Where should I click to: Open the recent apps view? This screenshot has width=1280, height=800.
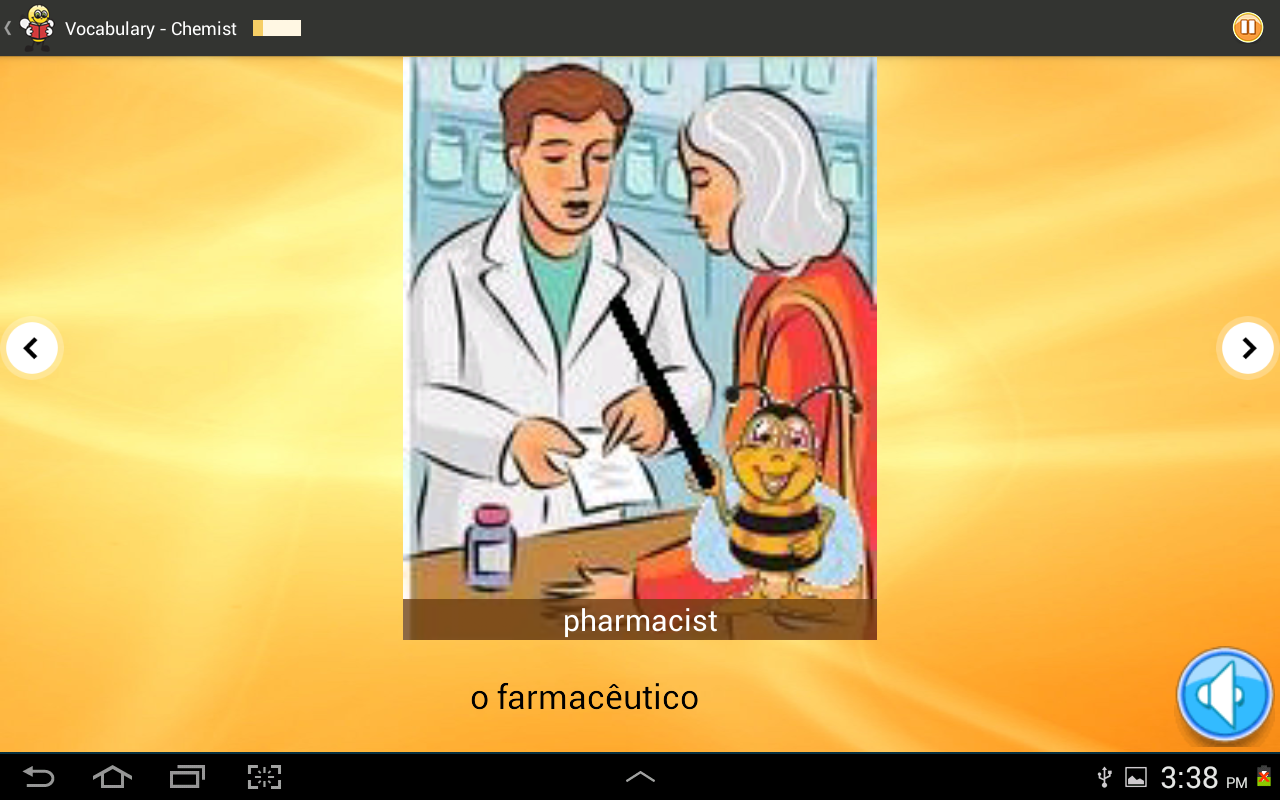tap(187, 777)
